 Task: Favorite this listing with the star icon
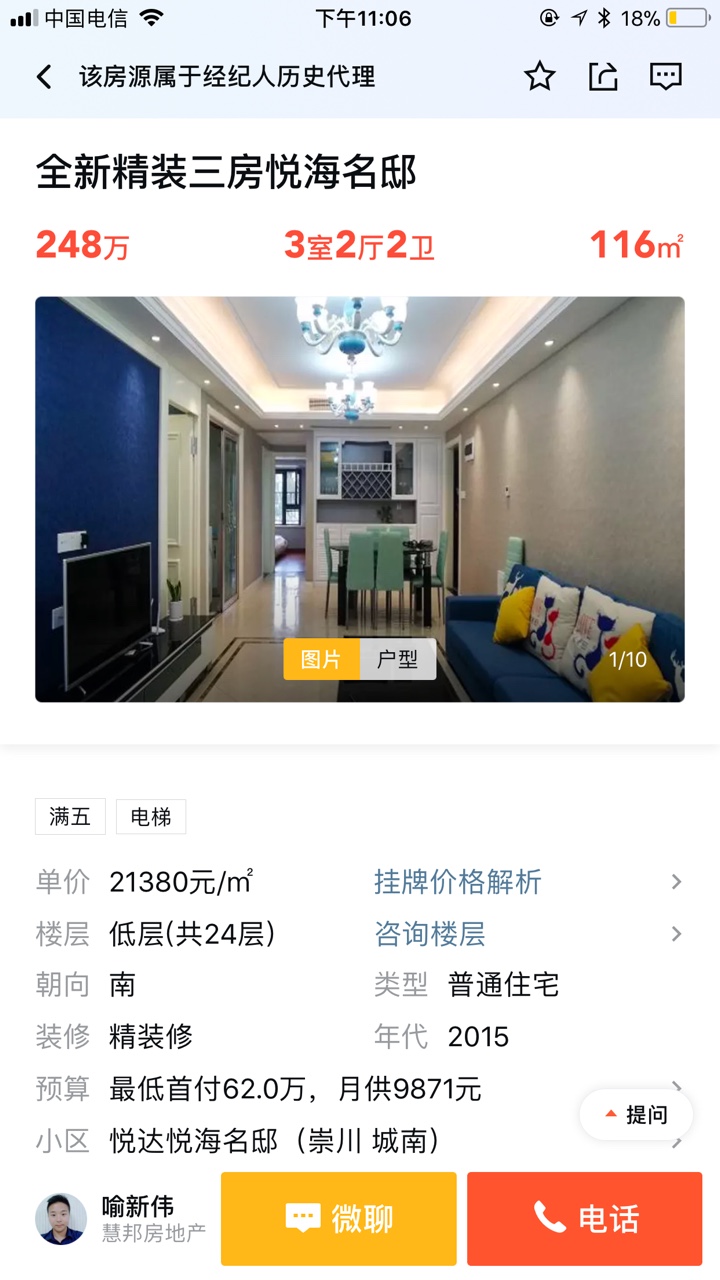point(540,77)
